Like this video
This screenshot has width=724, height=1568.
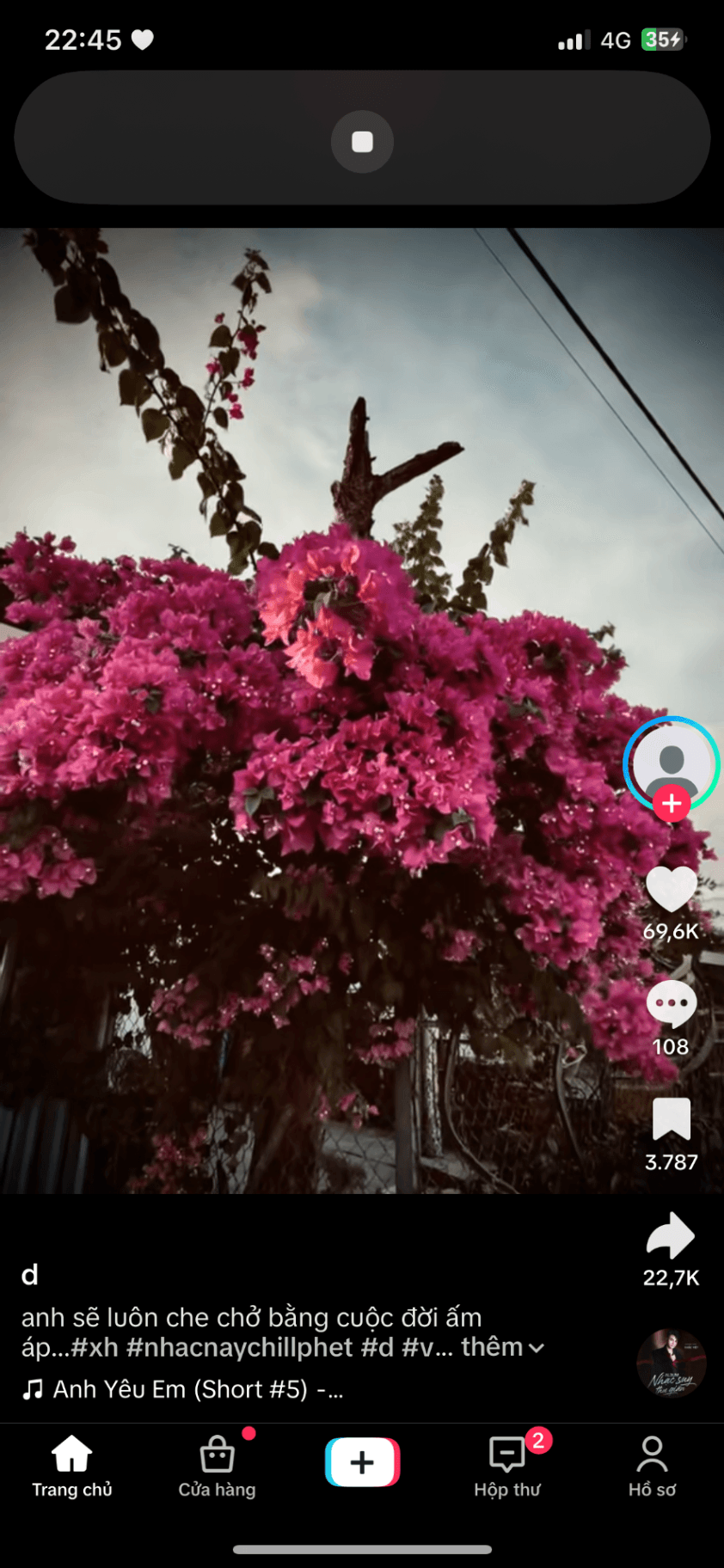pos(671,889)
